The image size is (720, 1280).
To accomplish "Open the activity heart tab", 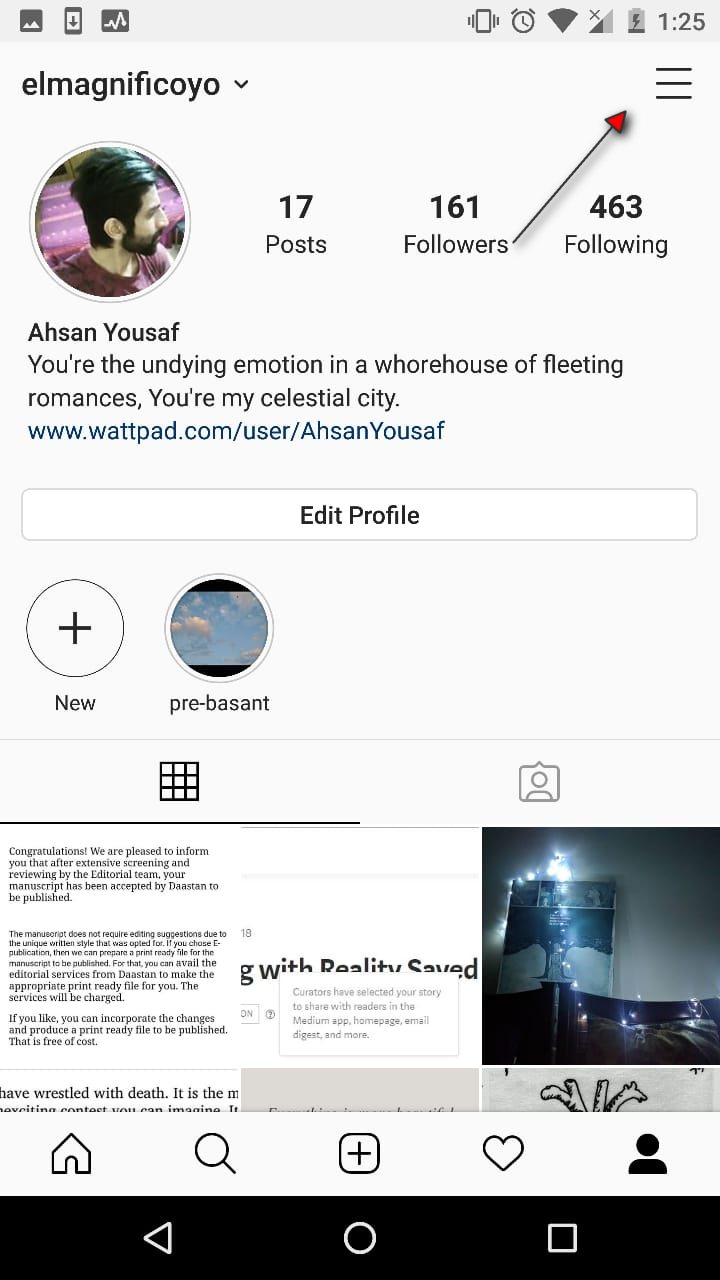I will click(x=503, y=1154).
